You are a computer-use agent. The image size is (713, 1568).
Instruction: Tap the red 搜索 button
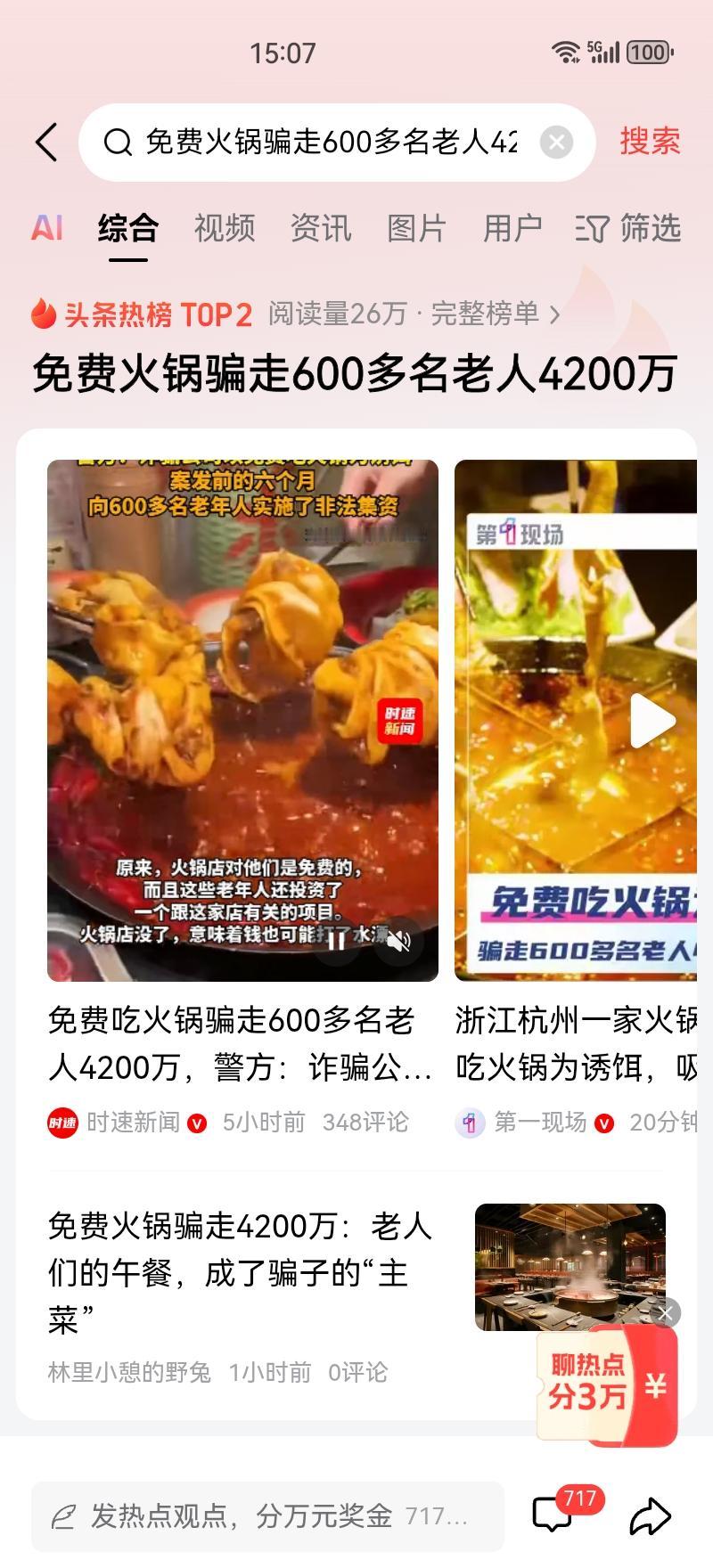(650, 142)
